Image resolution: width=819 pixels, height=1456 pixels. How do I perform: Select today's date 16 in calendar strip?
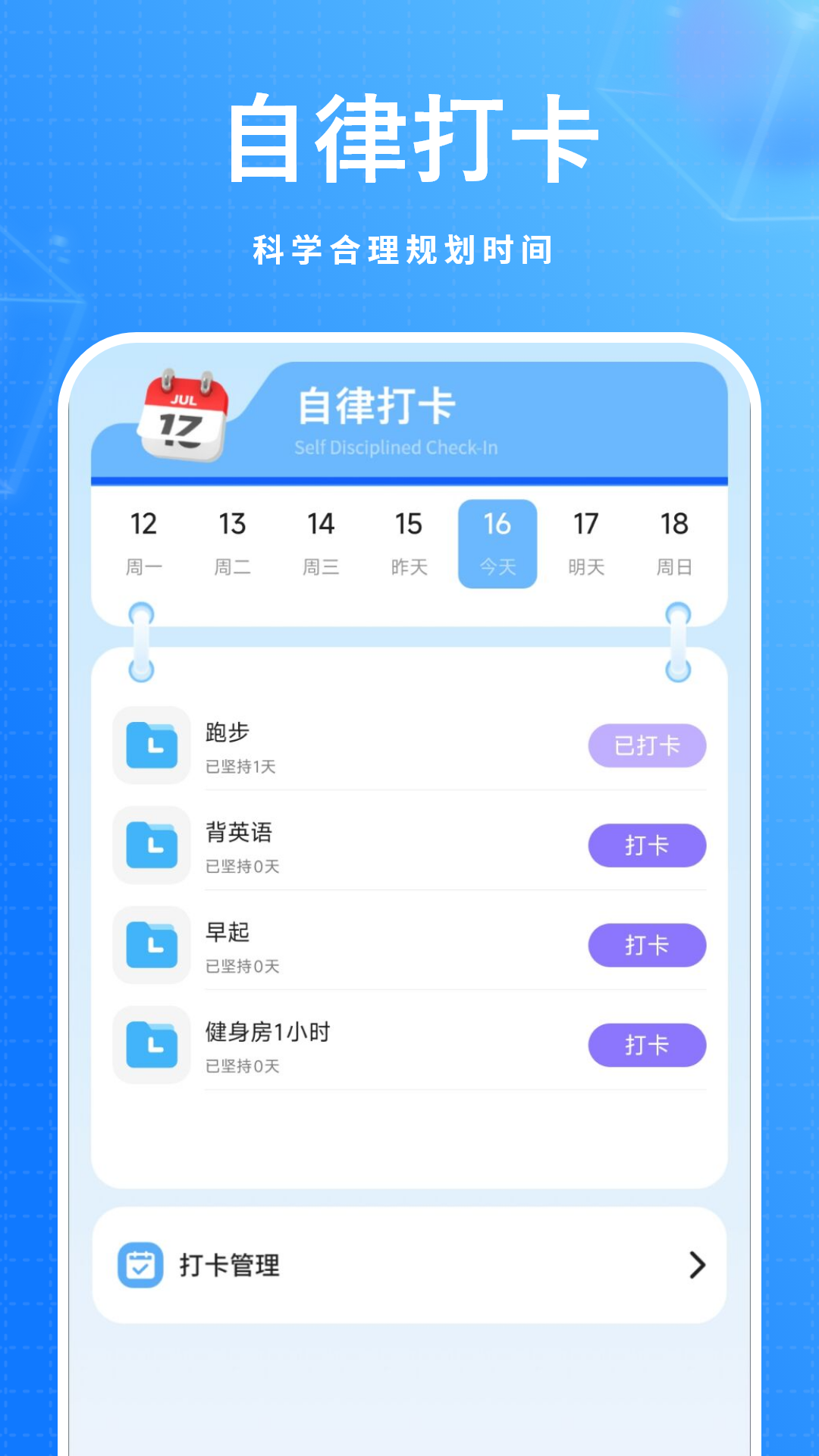(x=497, y=542)
